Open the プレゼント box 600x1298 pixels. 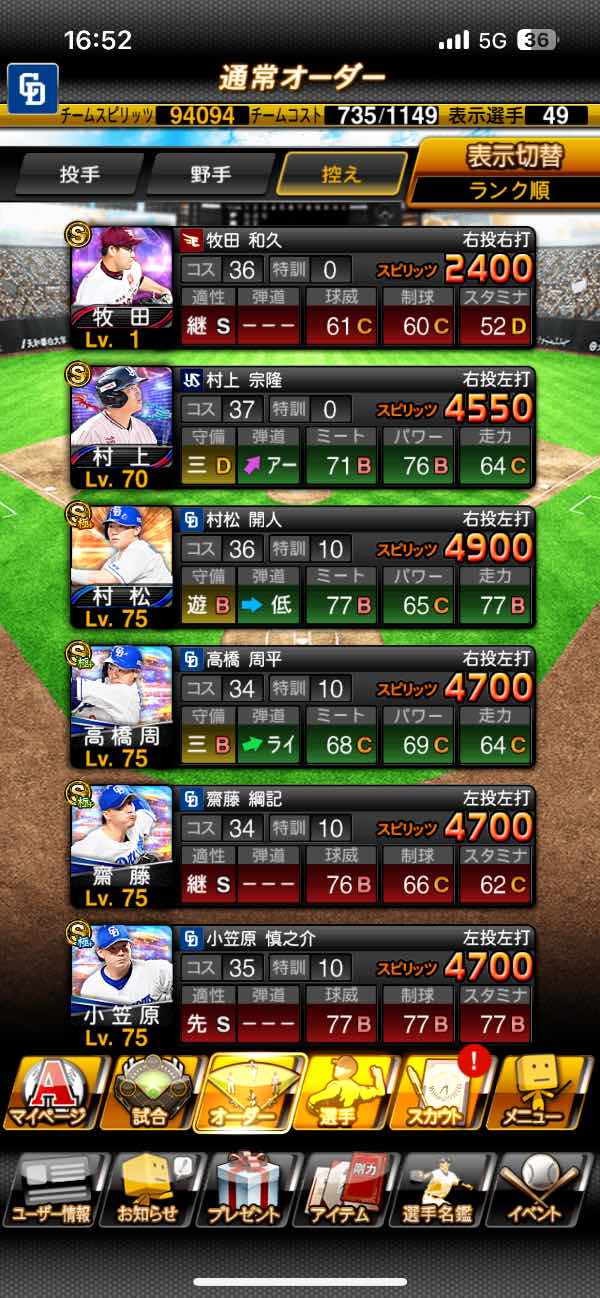click(x=246, y=1190)
